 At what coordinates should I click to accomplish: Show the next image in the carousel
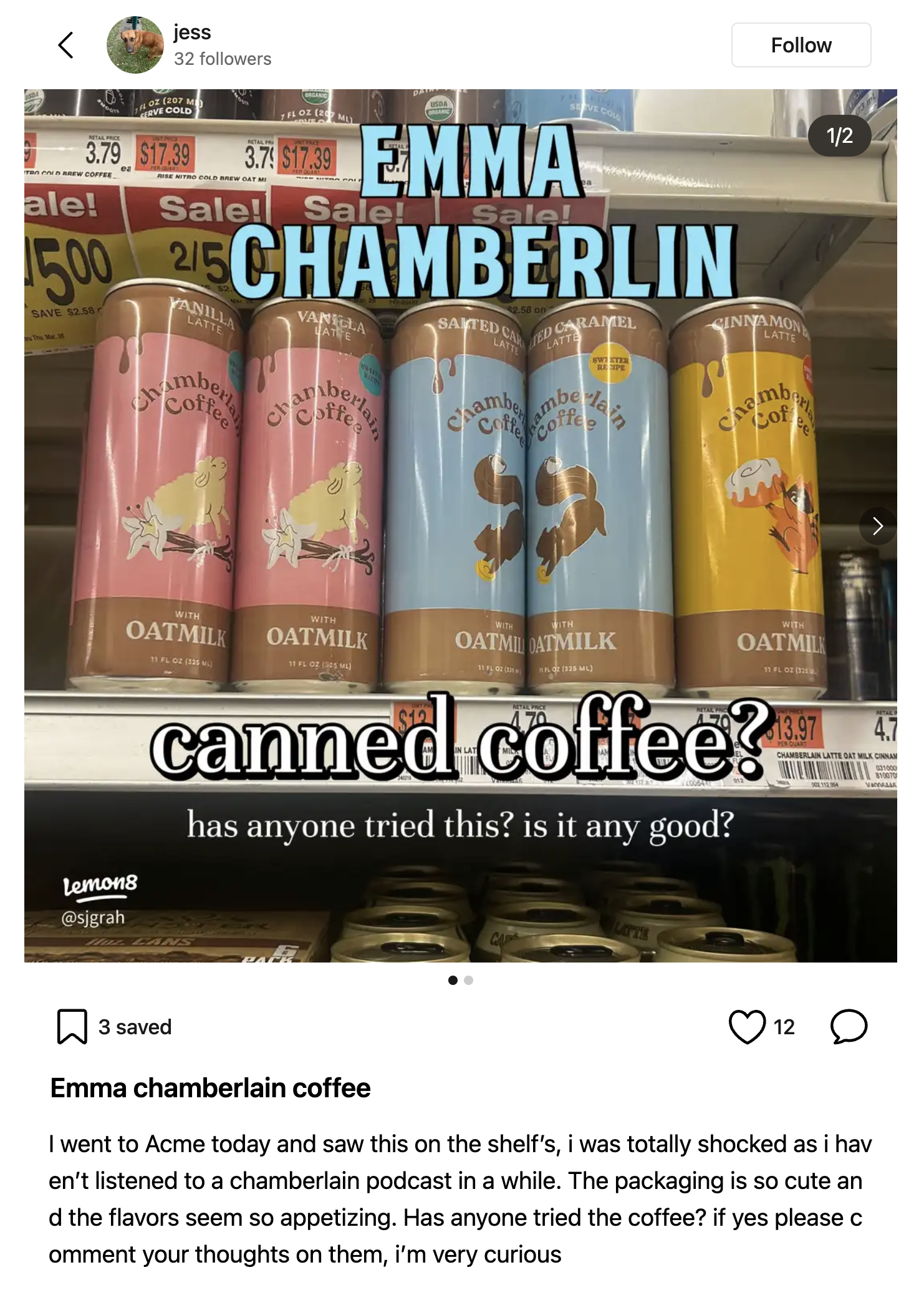click(x=877, y=526)
